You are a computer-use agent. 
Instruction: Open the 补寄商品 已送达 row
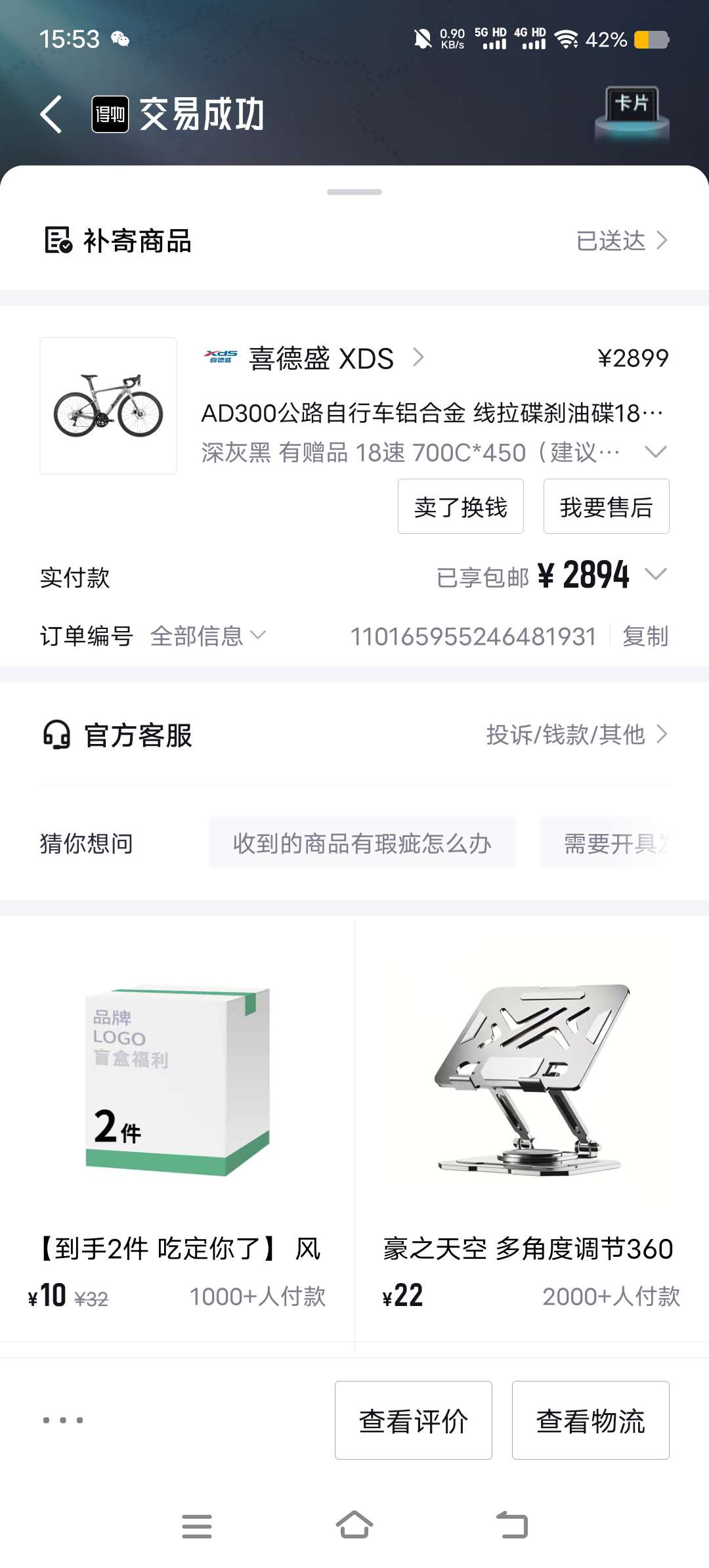pyautogui.click(x=621, y=241)
